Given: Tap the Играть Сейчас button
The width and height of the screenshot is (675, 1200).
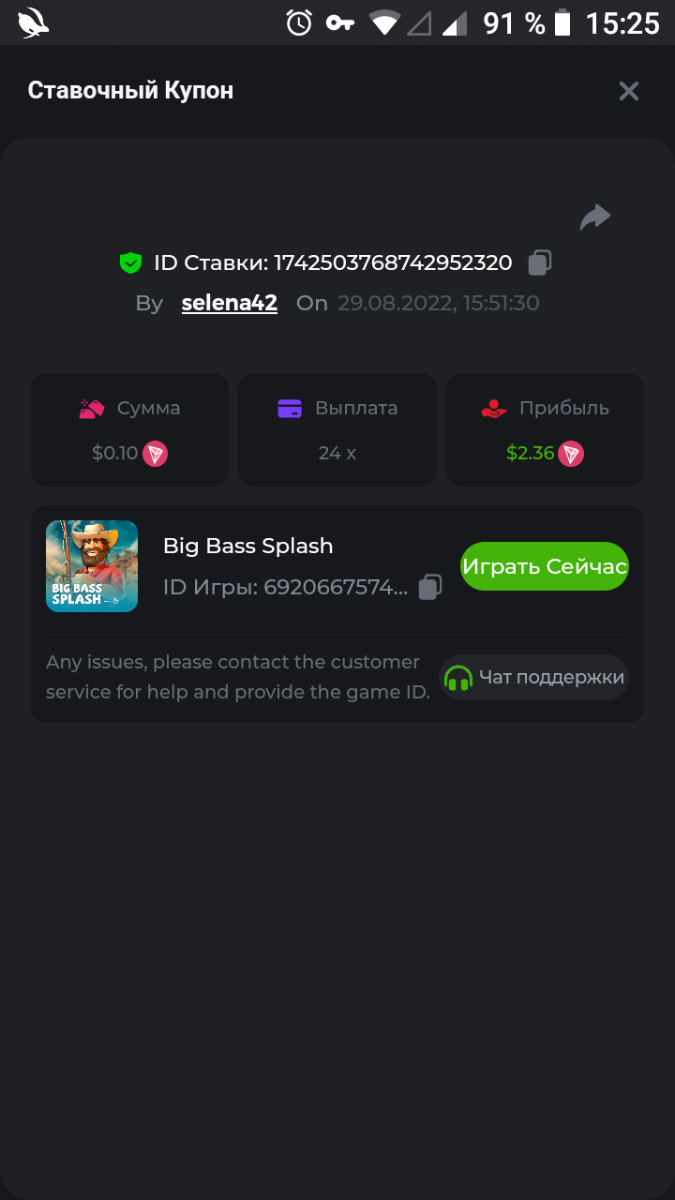Looking at the screenshot, I should pyautogui.click(x=544, y=567).
